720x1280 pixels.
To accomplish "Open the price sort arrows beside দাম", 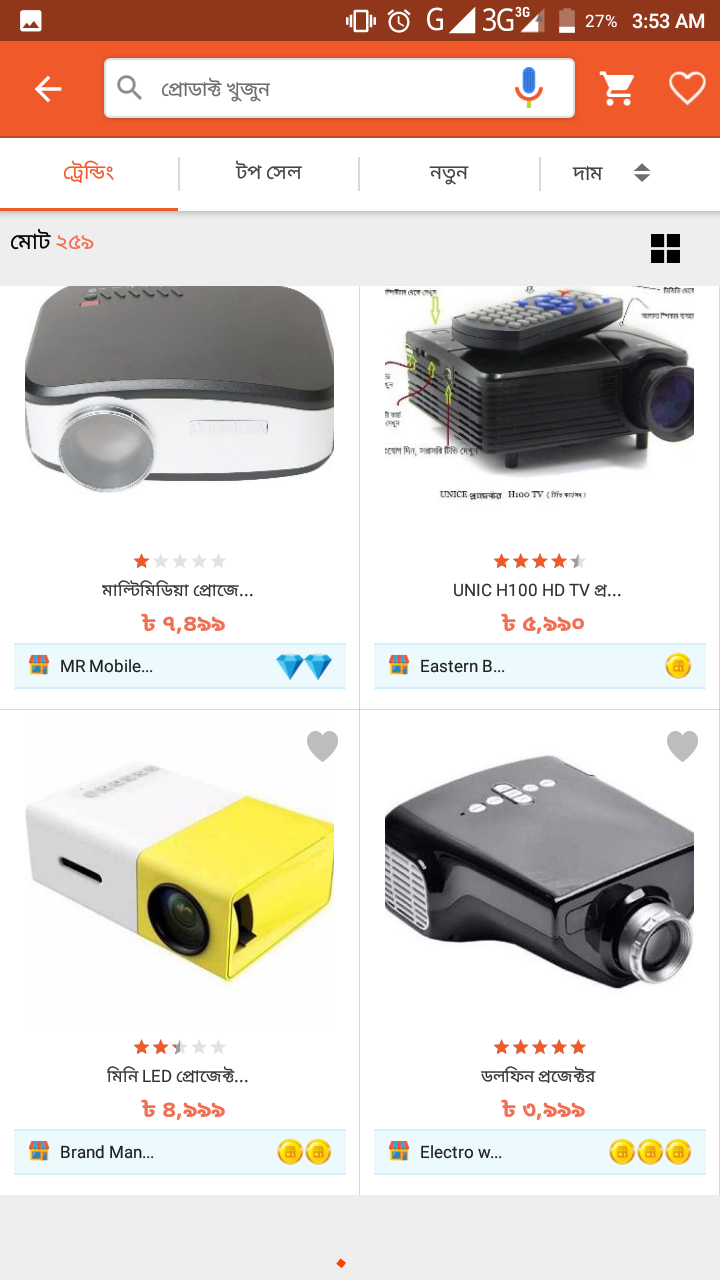I will pyautogui.click(x=641, y=172).
